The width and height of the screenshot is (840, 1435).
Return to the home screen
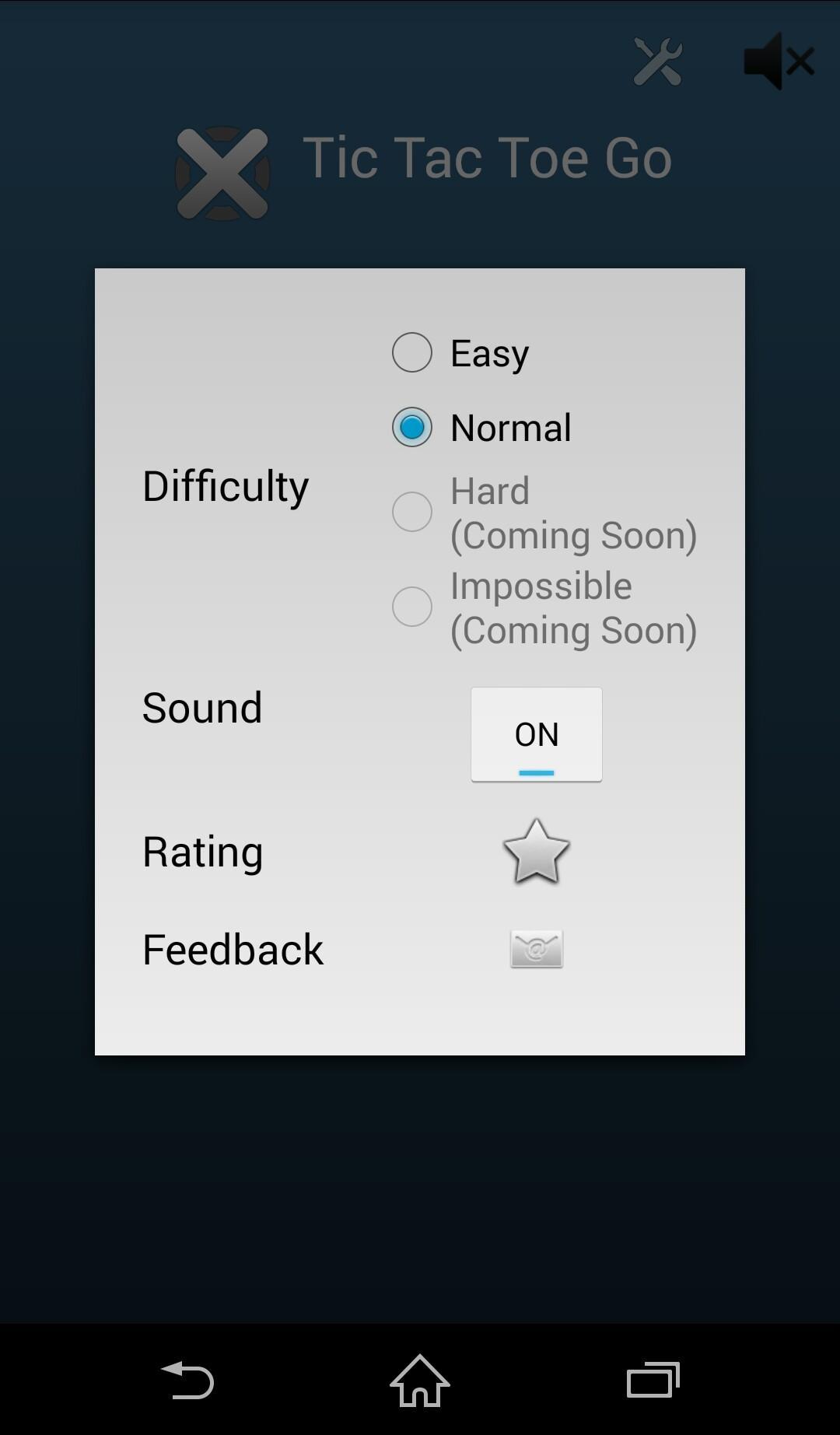click(420, 1381)
